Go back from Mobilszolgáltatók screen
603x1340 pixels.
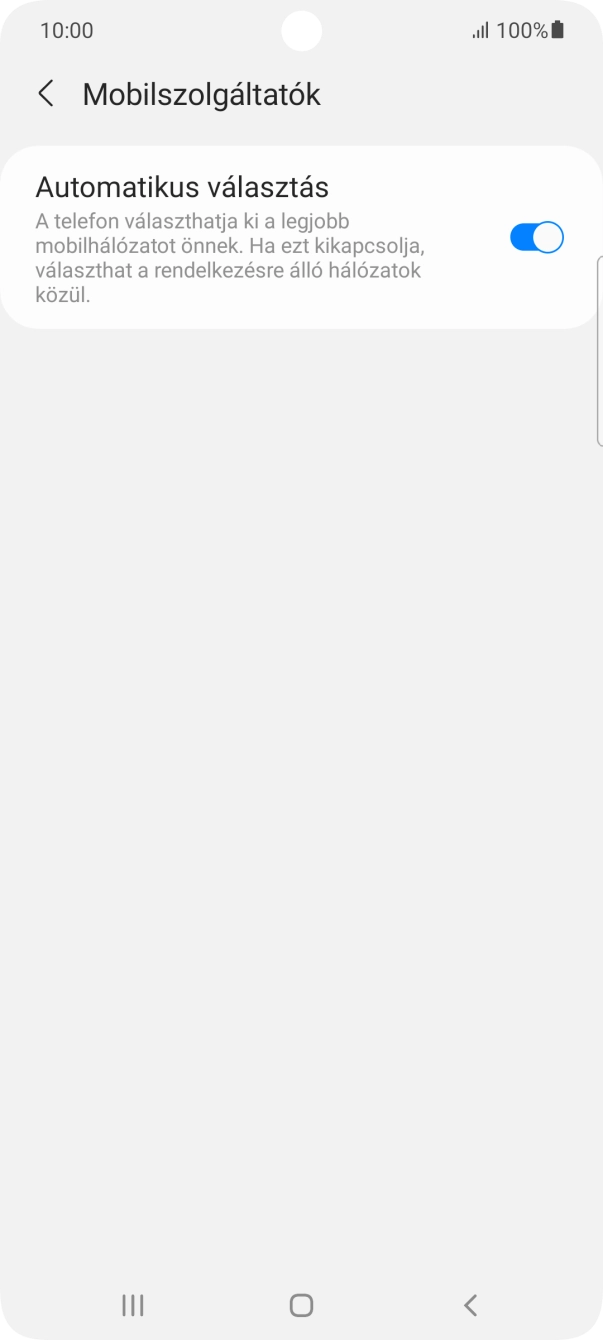46,94
